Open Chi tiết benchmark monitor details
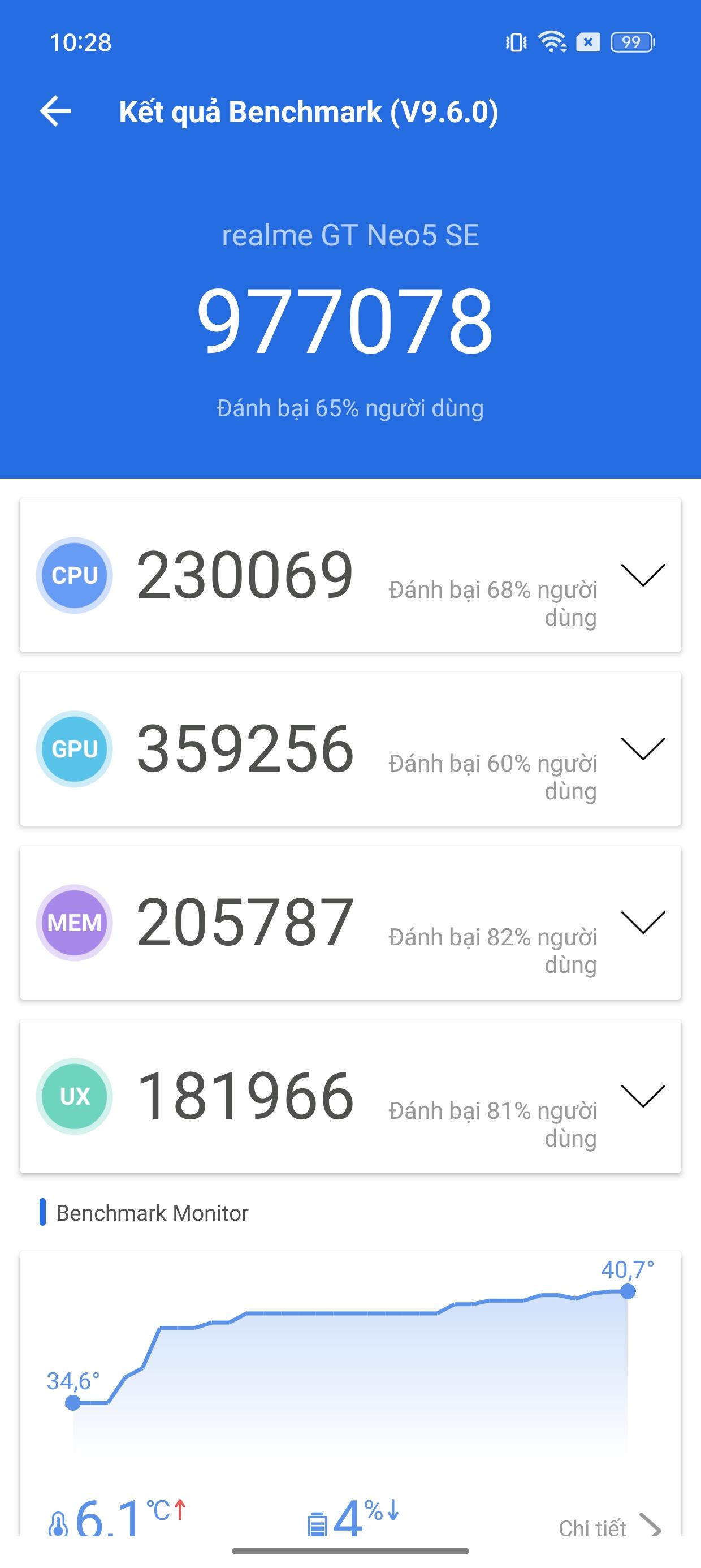The height and width of the screenshot is (1568, 701). [x=608, y=1527]
